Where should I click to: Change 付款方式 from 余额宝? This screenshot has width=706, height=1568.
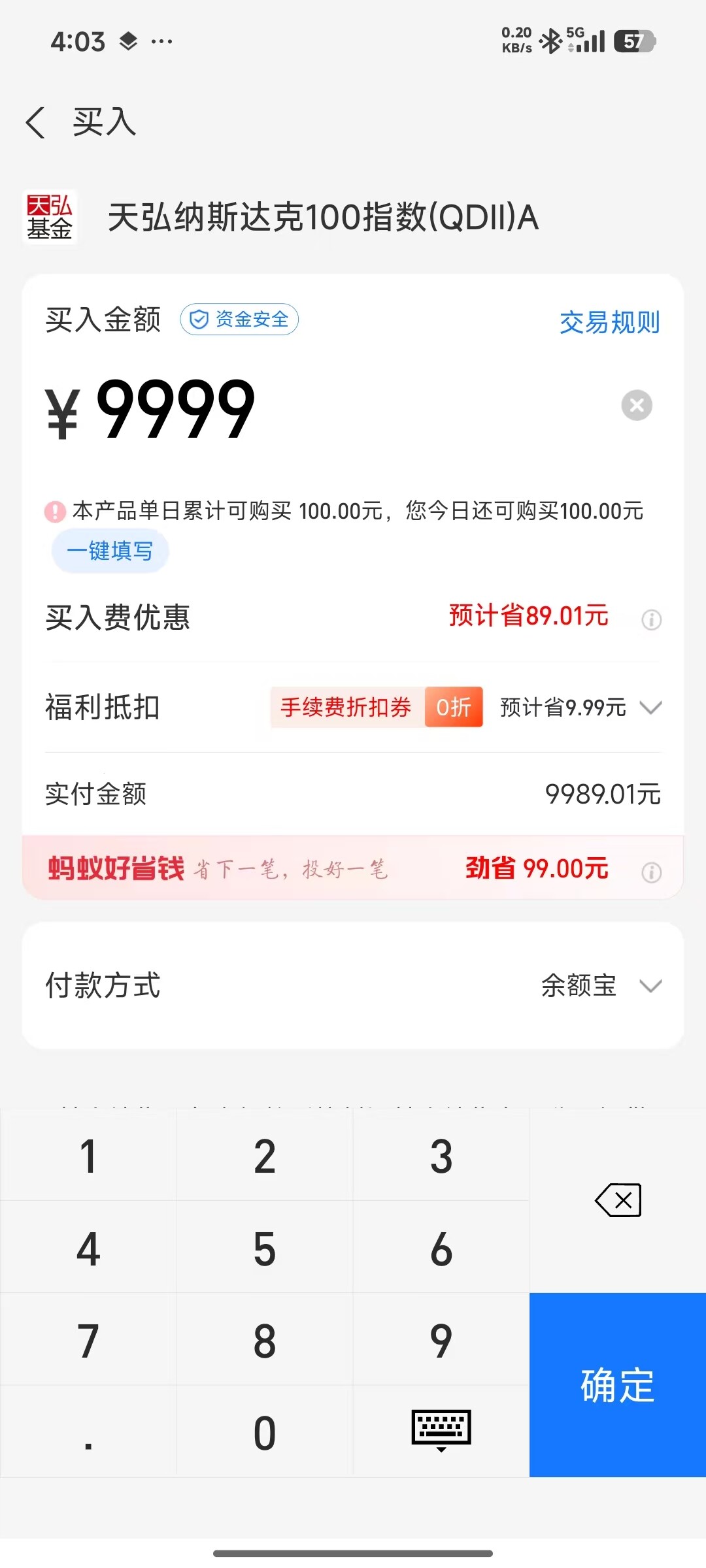click(601, 985)
